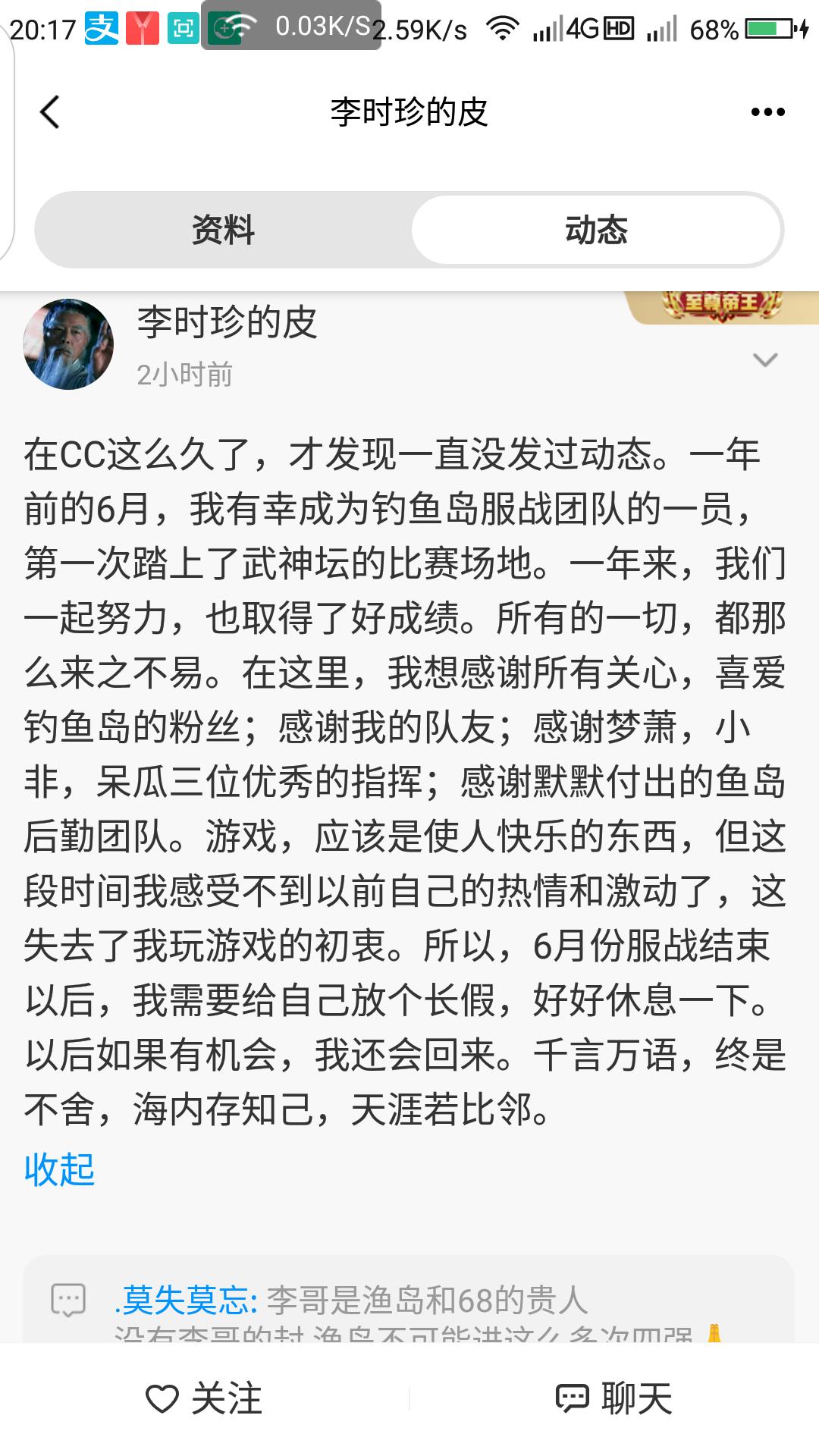
Task: Expand the post options chevron
Action: click(x=765, y=359)
